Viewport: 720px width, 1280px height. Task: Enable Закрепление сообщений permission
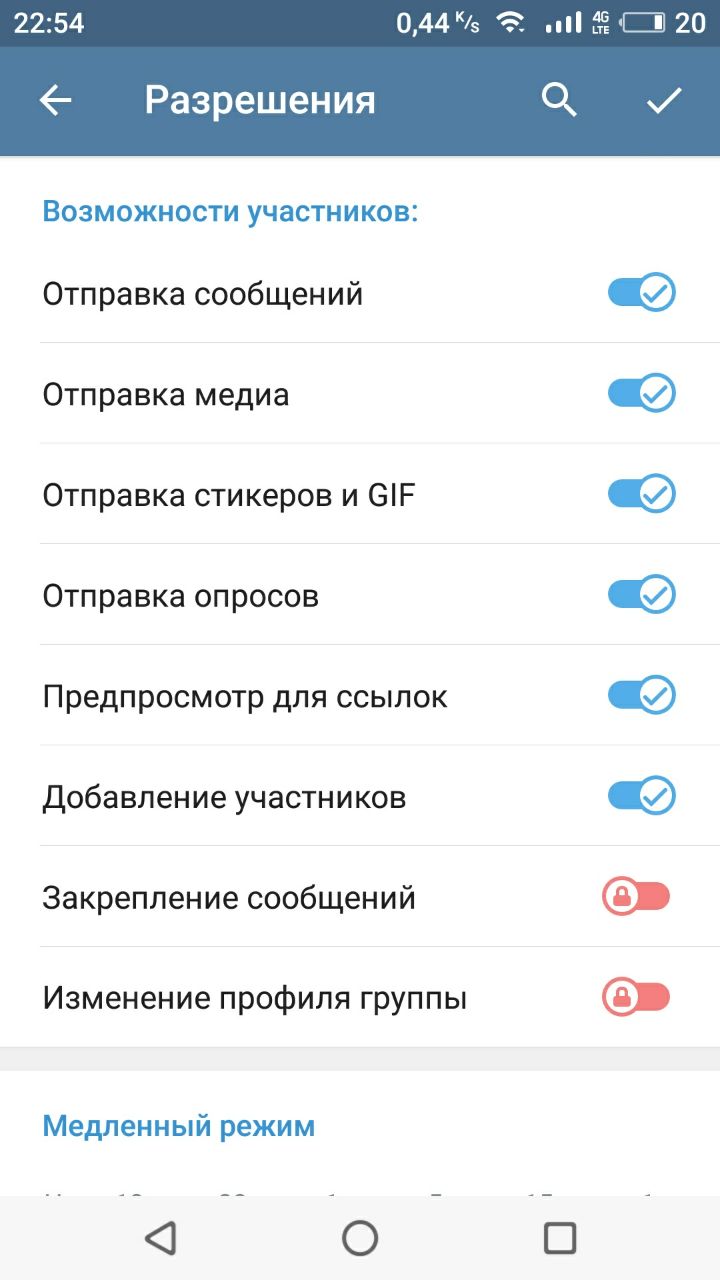coord(636,897)
